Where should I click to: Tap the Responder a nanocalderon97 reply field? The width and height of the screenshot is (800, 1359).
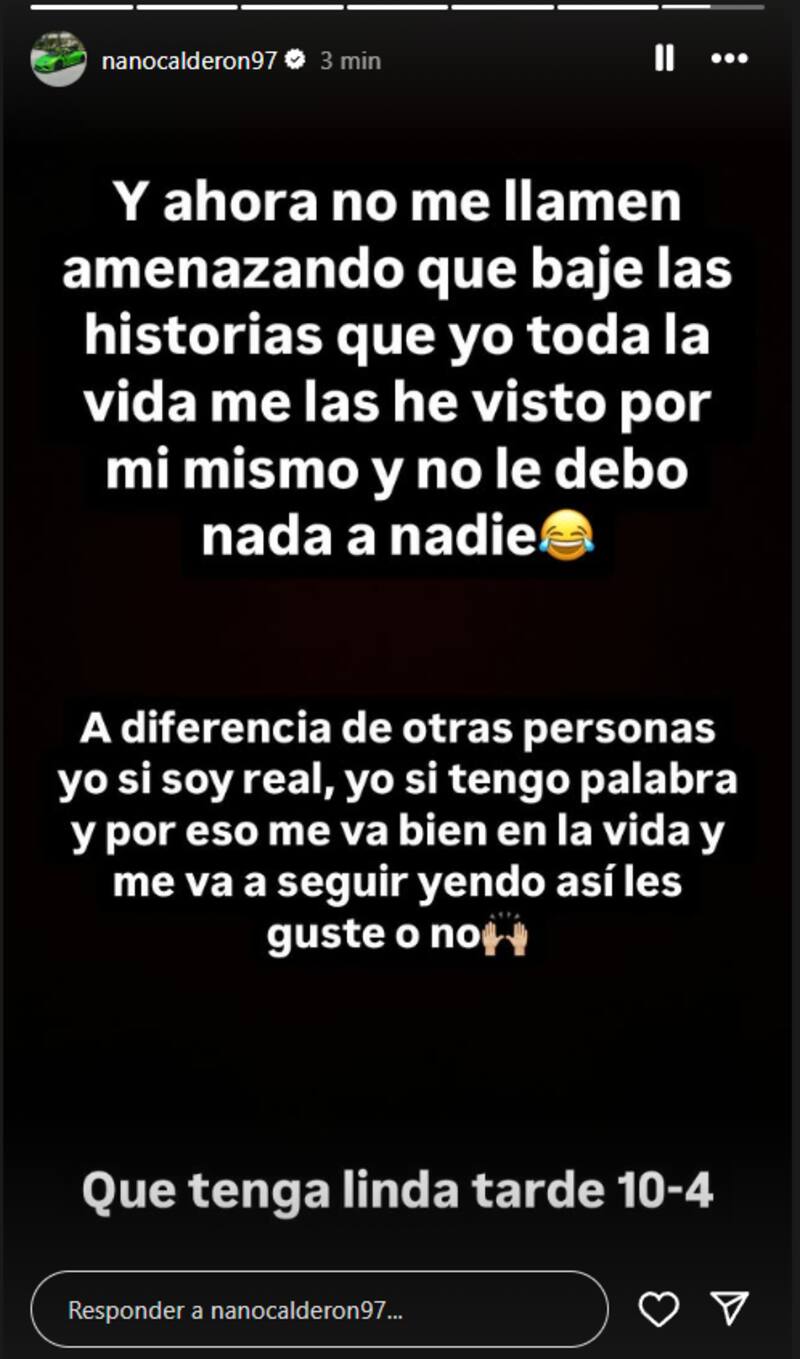318,1311
